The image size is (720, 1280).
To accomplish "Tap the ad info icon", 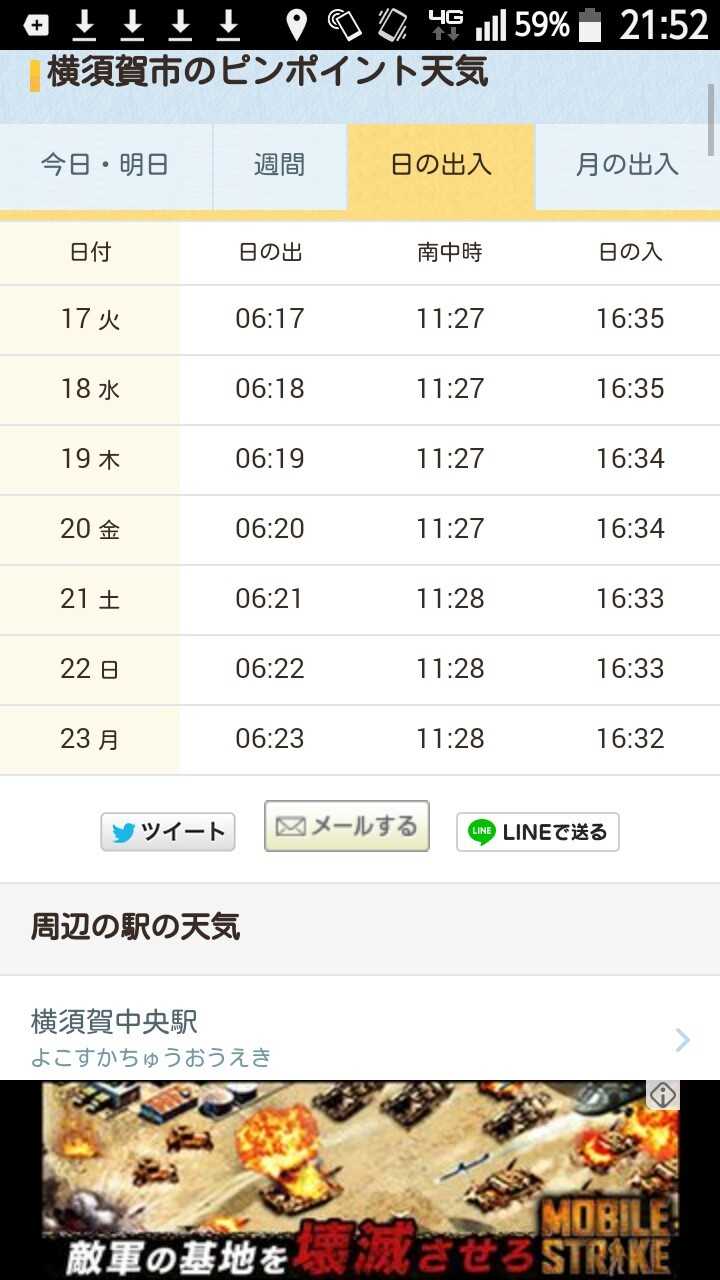I will (663, 1095).
